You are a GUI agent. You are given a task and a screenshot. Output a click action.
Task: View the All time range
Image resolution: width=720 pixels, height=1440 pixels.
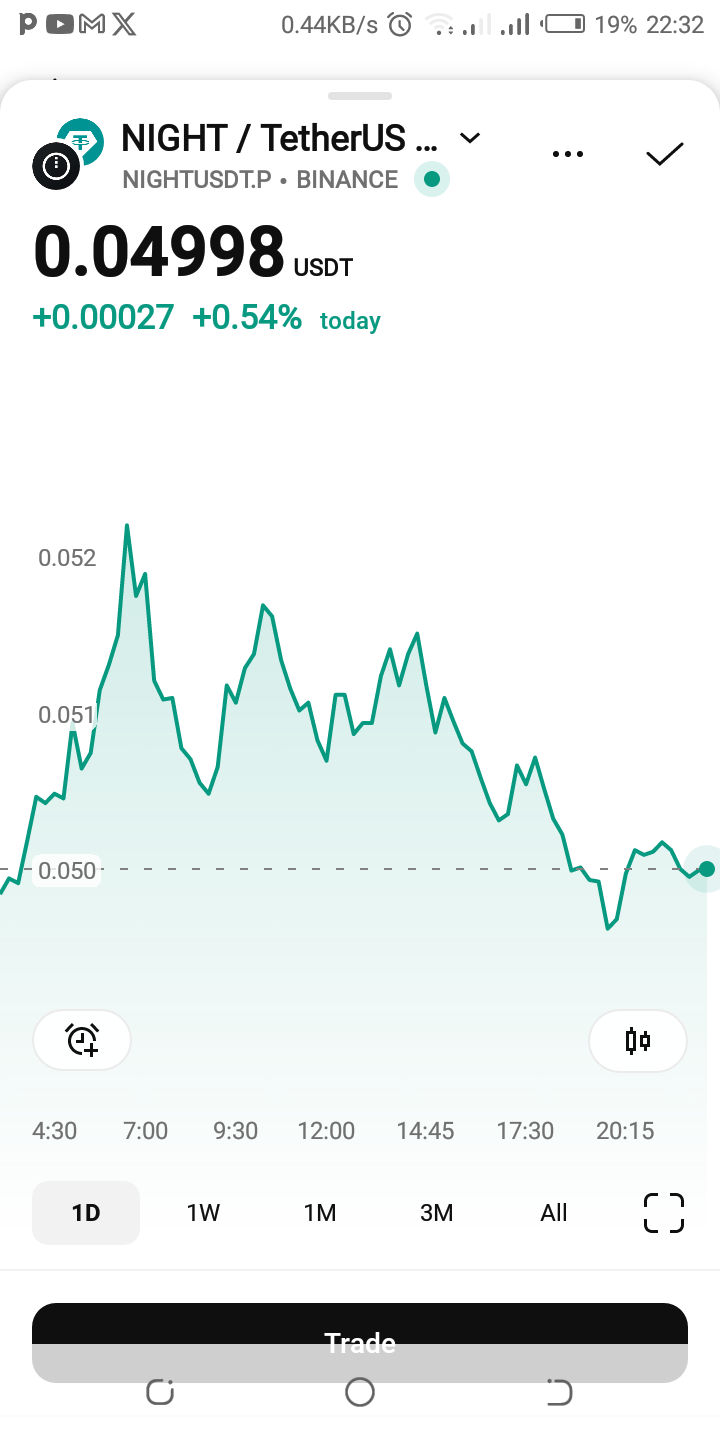point(554,1213)
